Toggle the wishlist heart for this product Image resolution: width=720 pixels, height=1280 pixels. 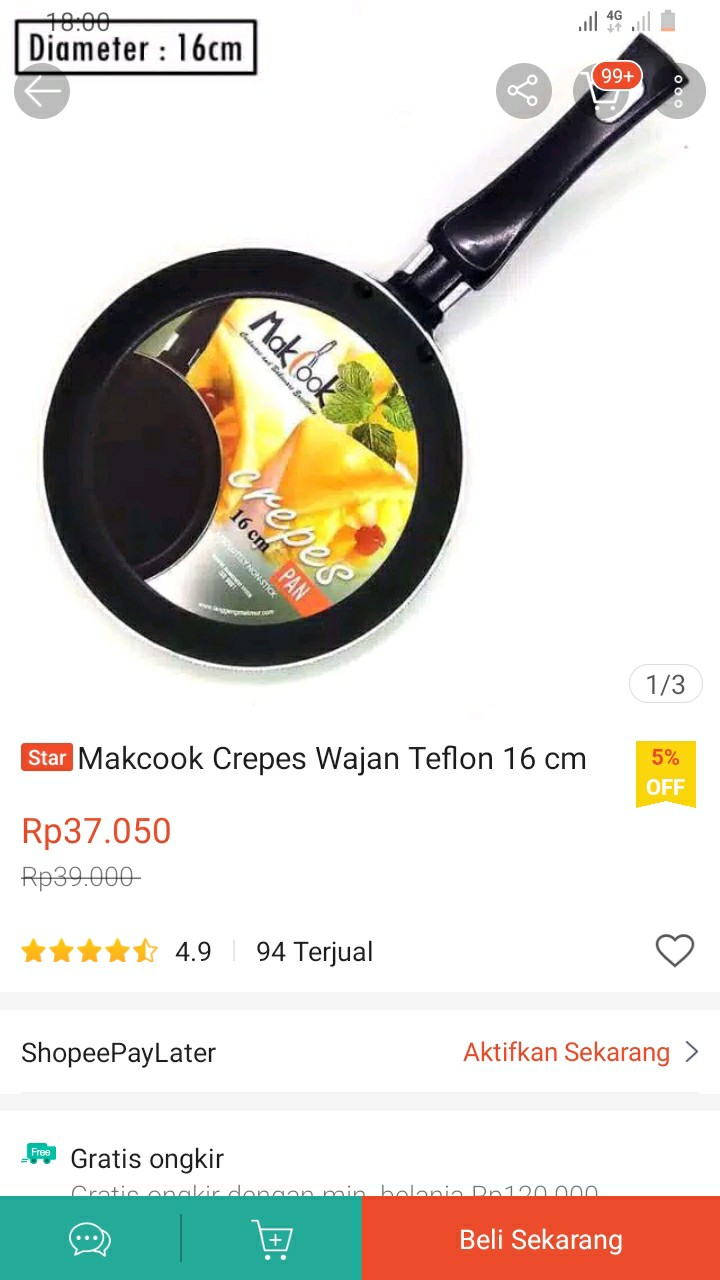[x=675, y=951]
